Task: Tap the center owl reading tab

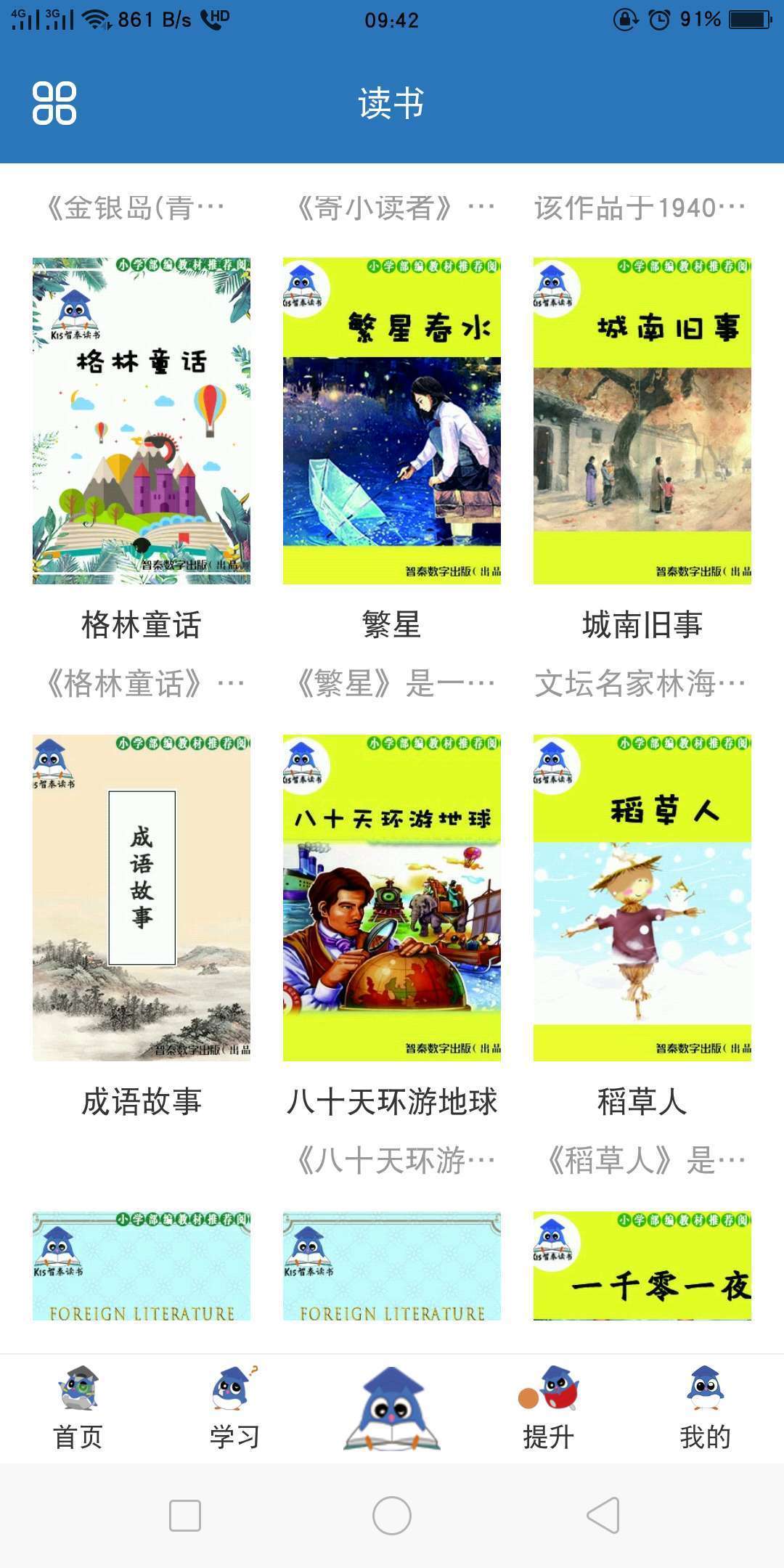Action: tap(392, 1408)
